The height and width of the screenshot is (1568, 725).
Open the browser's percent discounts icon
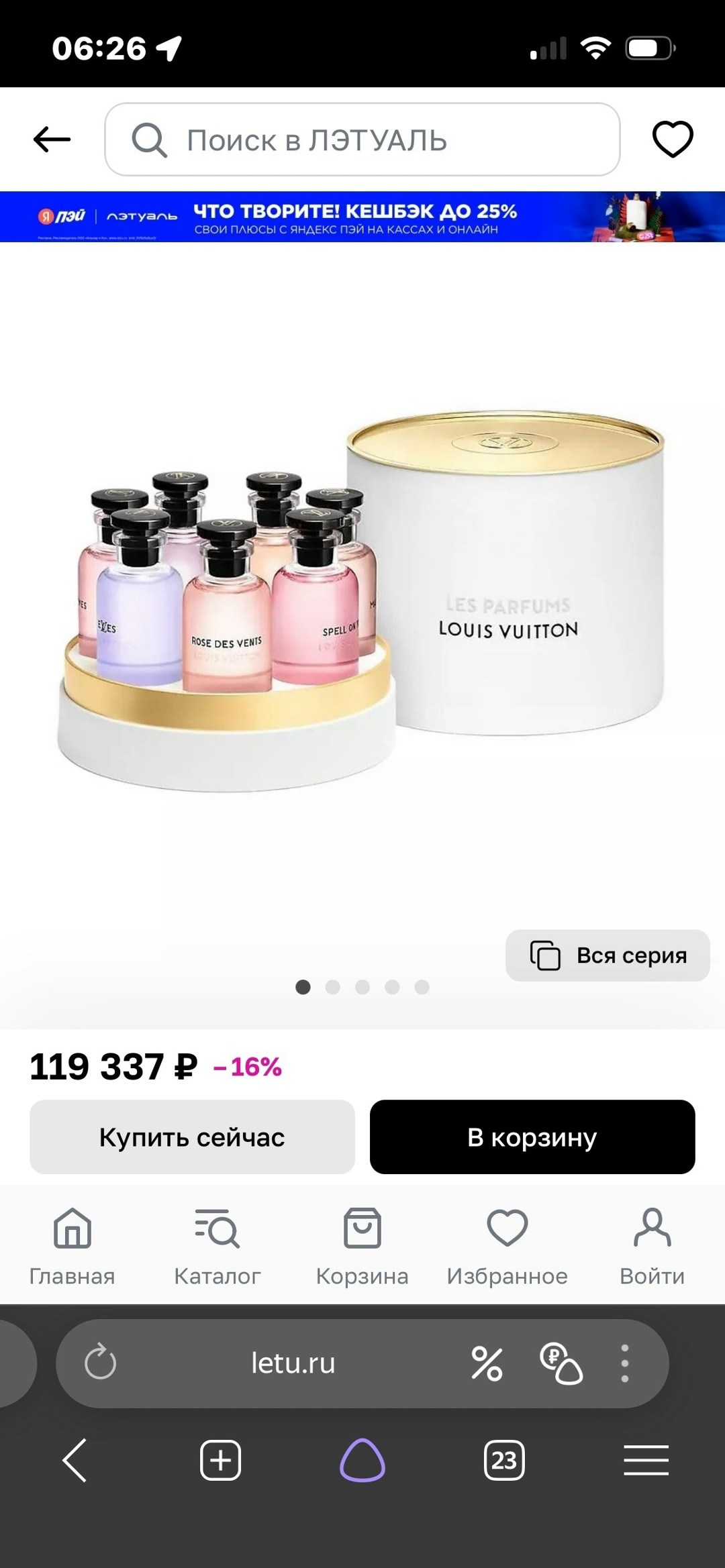tap(487, 1363)
